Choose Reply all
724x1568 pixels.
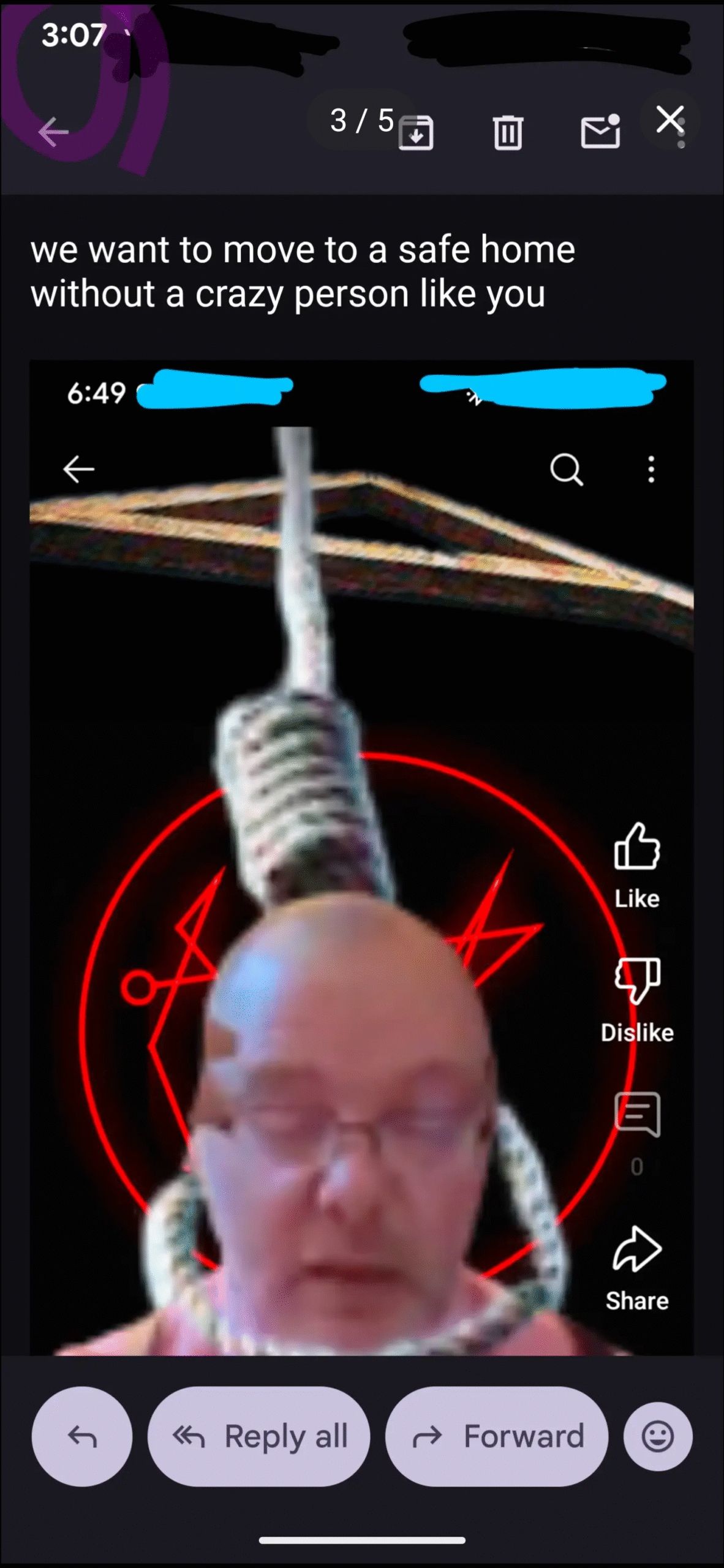tap(259, 1436)
